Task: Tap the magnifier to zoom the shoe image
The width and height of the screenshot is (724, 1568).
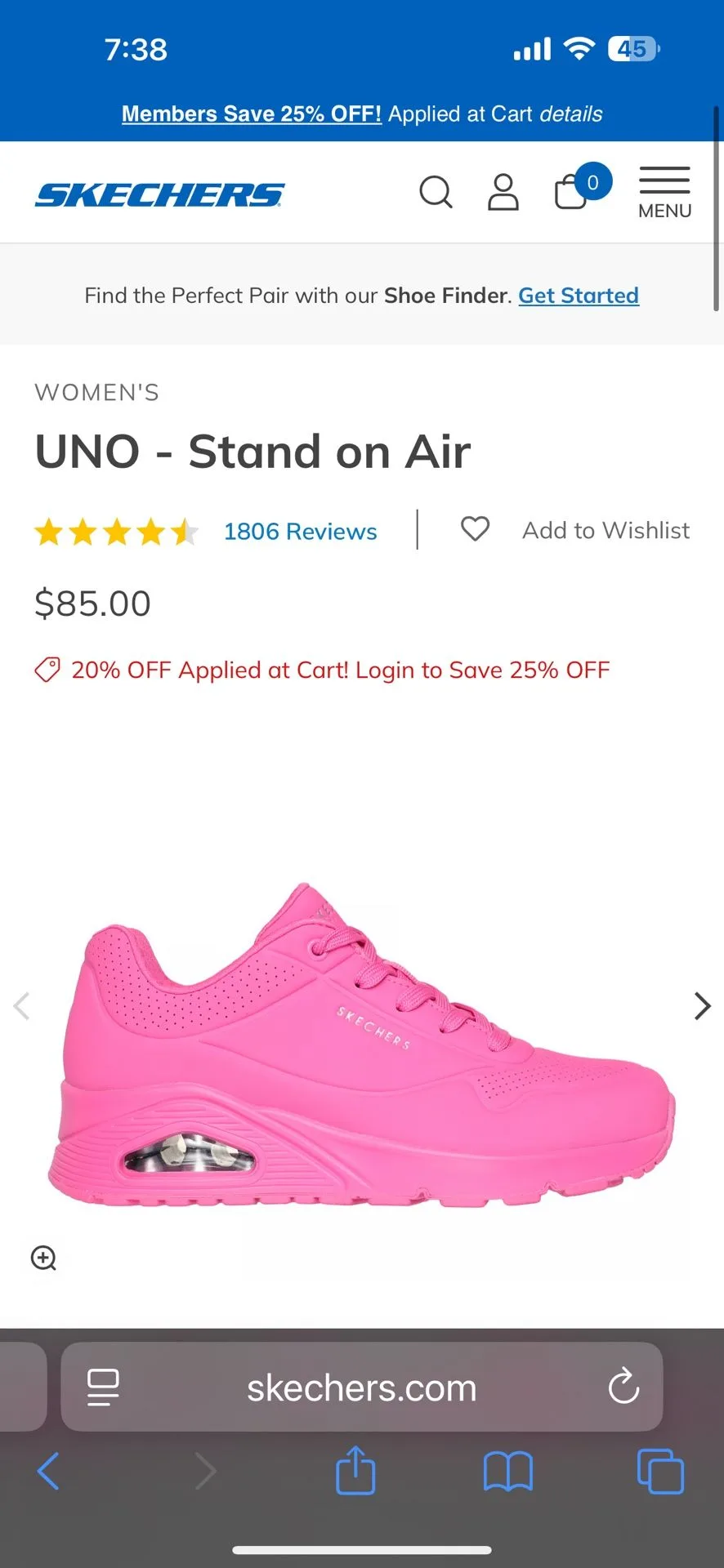Action: [x=44, y=1258]
